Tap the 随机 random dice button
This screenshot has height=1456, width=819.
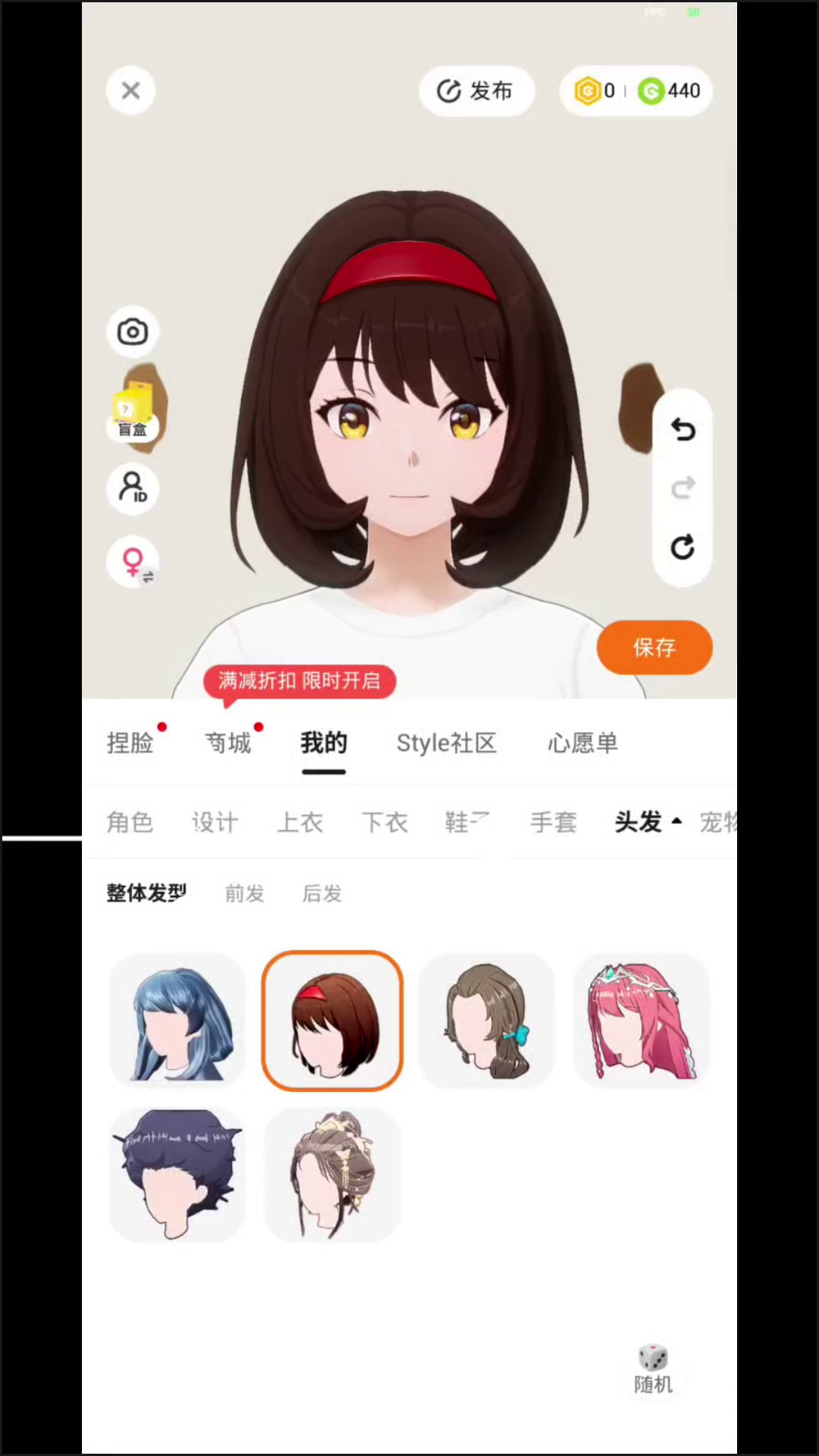tap(653, 1370)
